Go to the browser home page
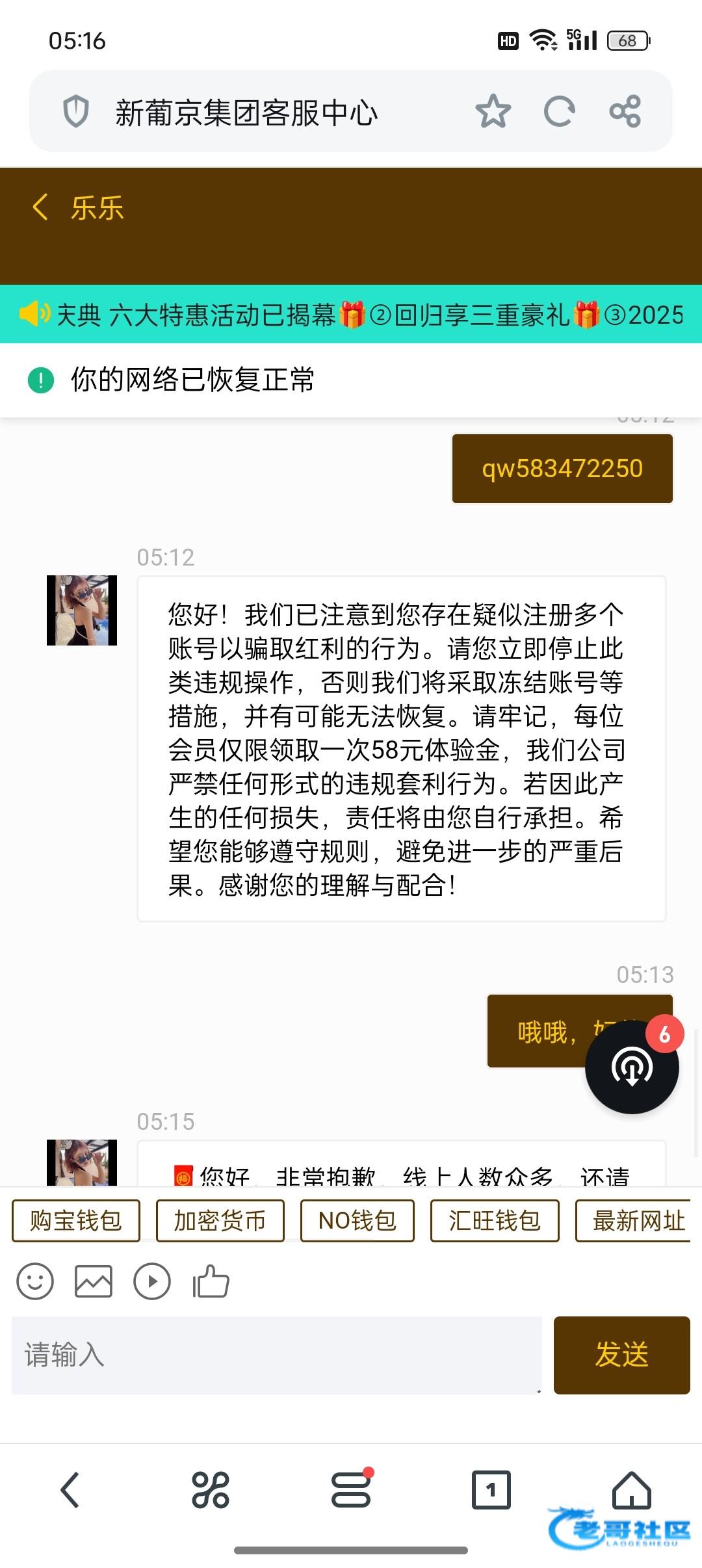The width and height of the screenshot is (702, 1568). [631, 1489]
